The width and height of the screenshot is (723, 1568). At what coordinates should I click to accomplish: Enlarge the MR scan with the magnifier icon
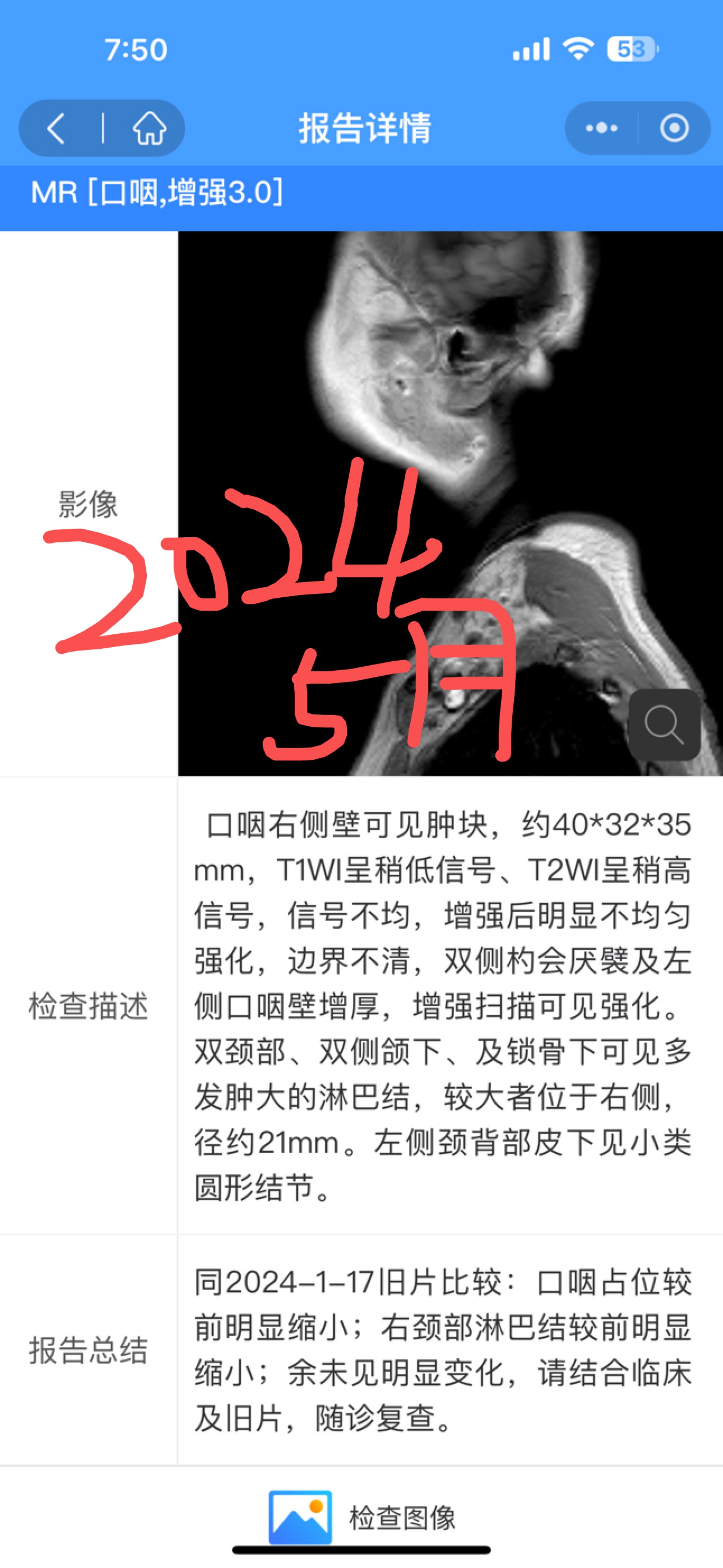pos(664,725)
